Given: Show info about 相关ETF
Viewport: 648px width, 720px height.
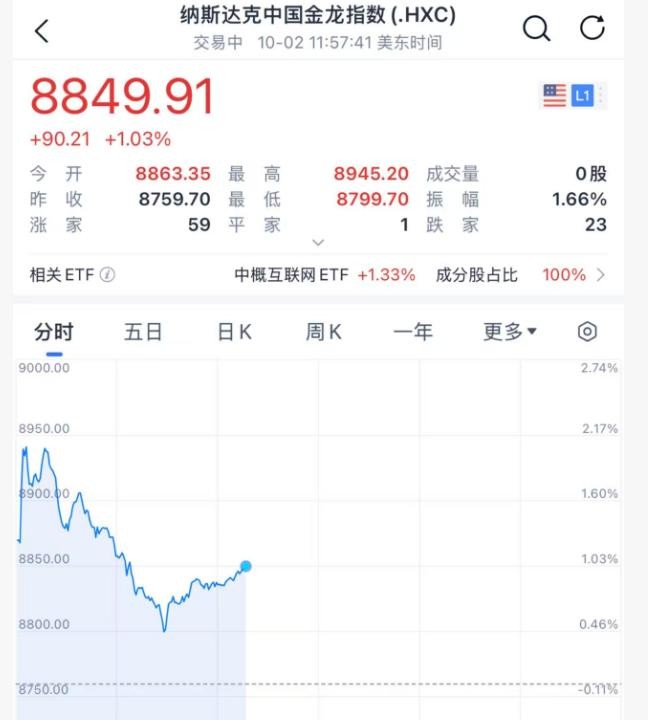Looking at the screenshot, I should pyautogui.click(x=107, y=275).
